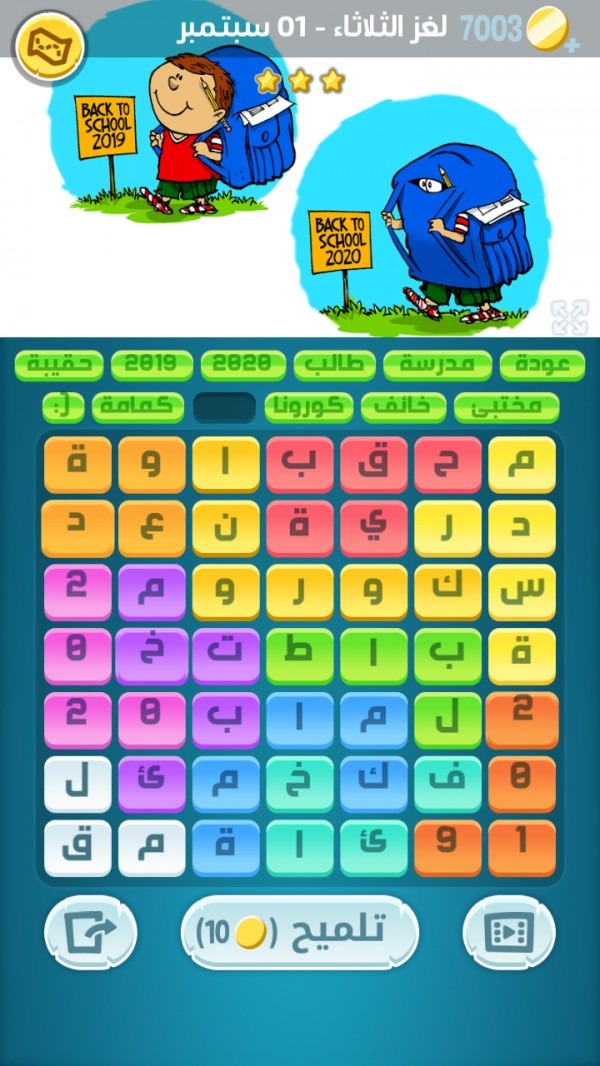Share the puzzle

tap(91, 932)
